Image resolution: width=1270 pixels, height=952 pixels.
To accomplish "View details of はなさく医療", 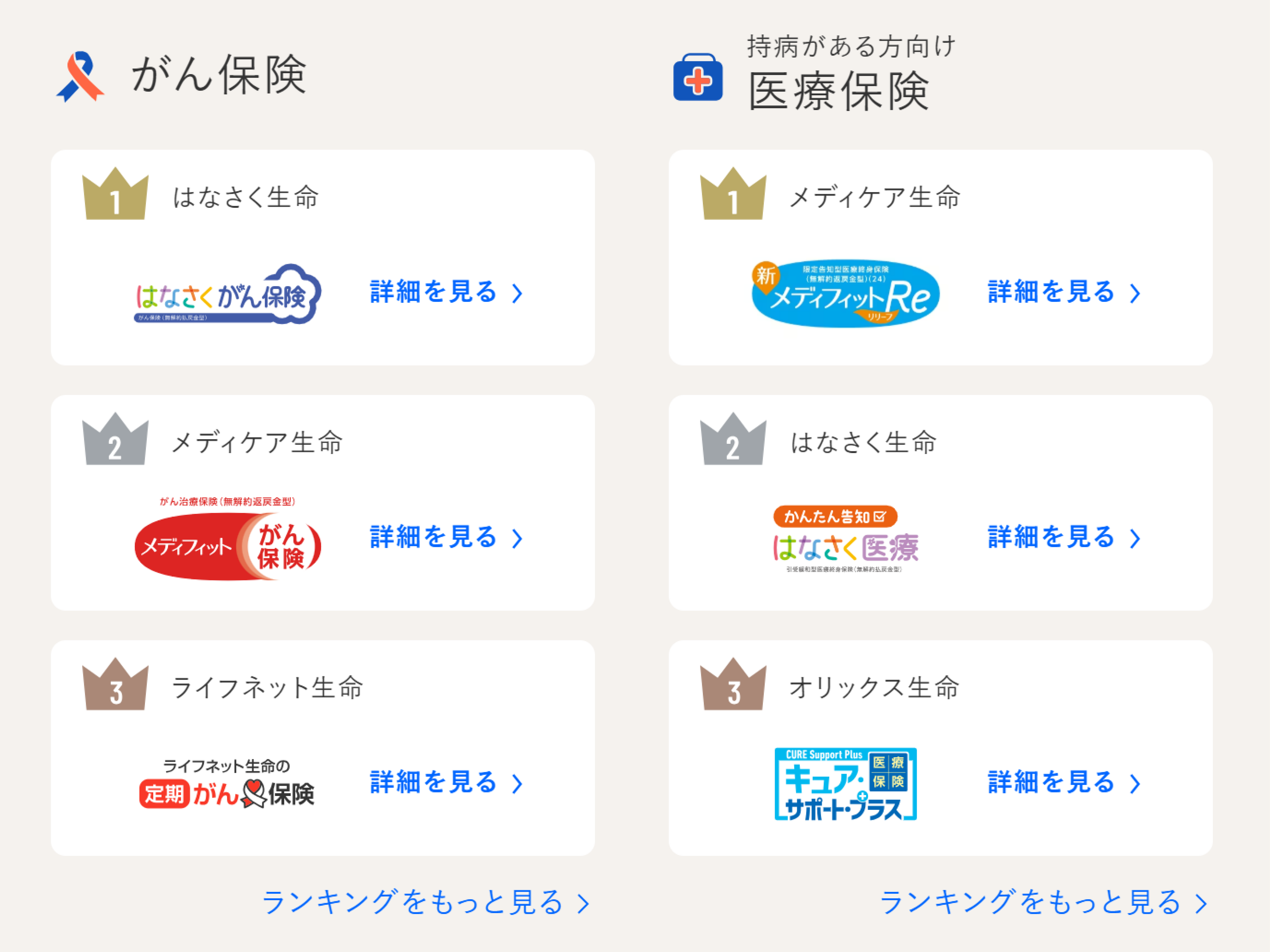I will click(x=1063, y=538).
